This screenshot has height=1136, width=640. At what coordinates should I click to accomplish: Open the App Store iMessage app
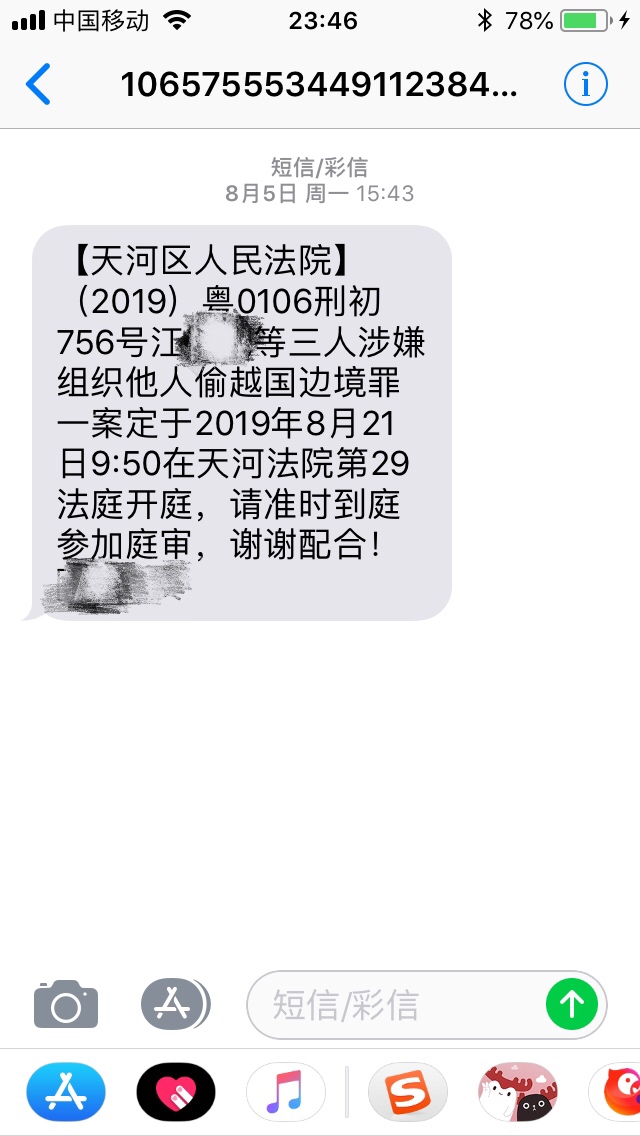point(66,1091)
